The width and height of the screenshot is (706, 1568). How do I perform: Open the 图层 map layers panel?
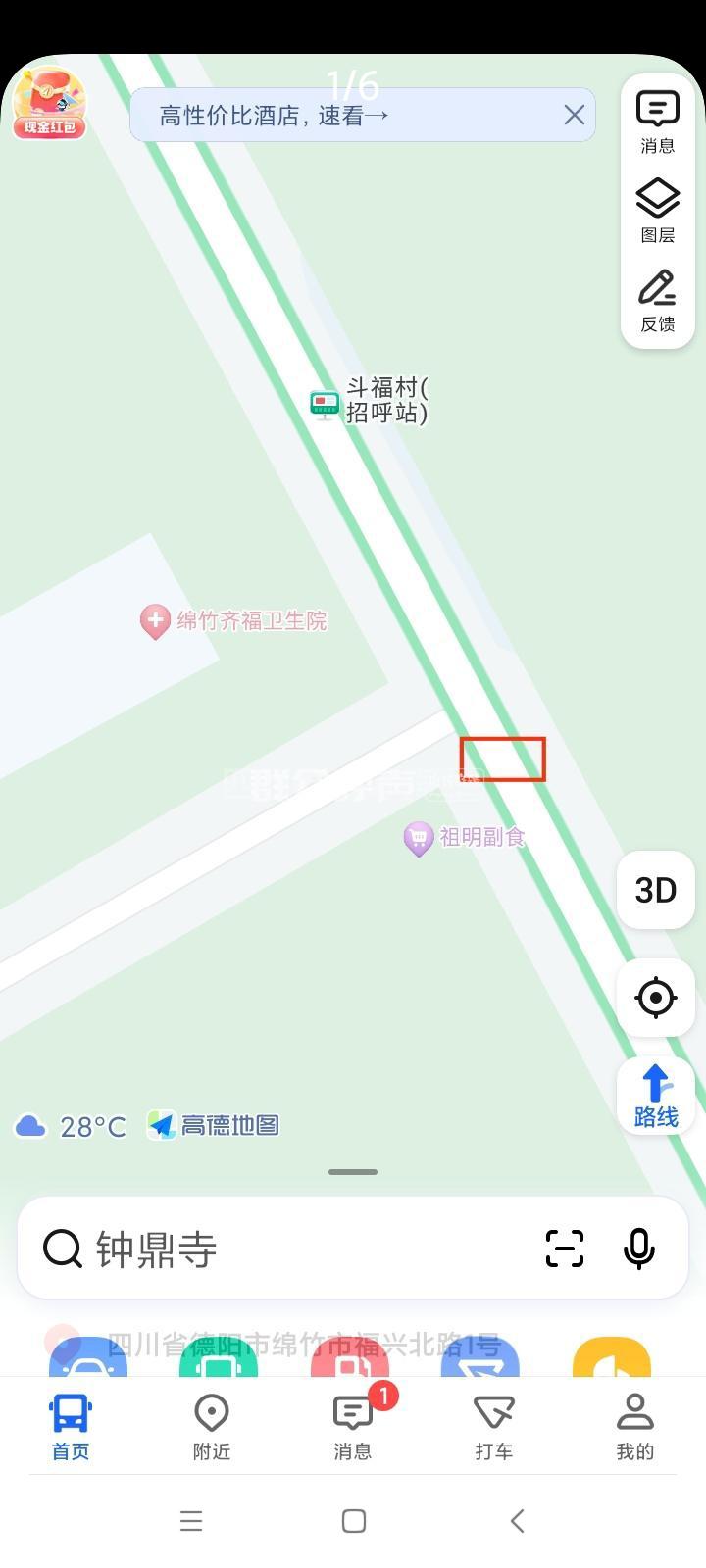pyautogui.click(x=657, y=211)
